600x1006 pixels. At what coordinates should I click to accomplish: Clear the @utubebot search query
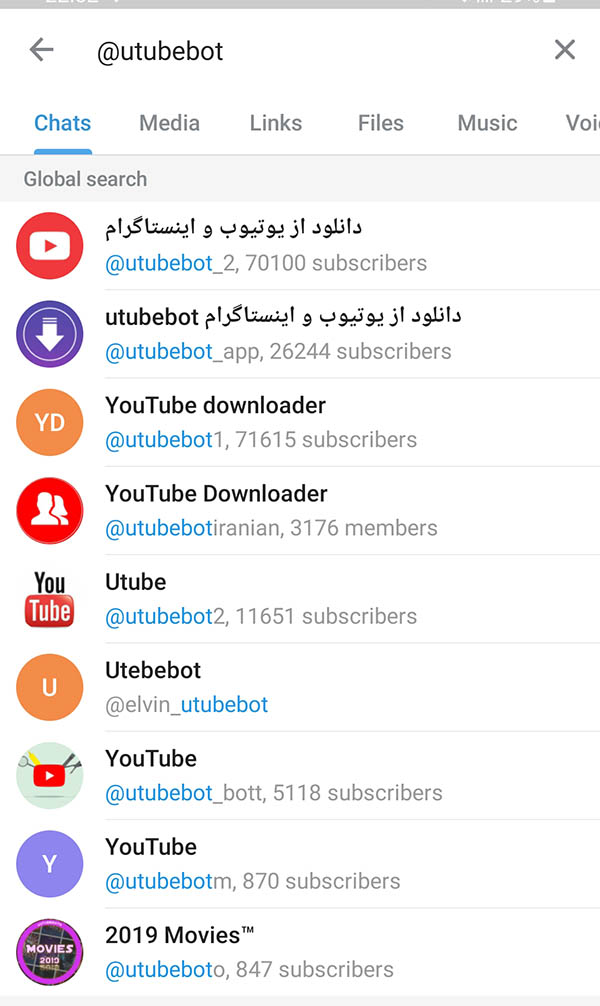point(565,50)
